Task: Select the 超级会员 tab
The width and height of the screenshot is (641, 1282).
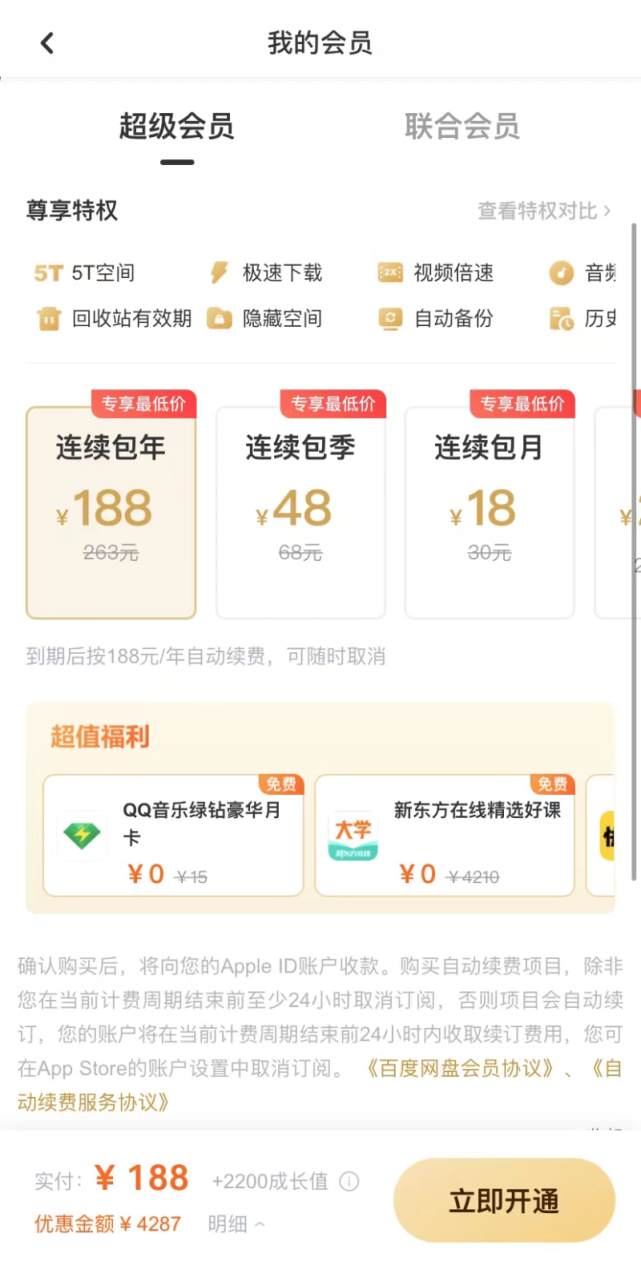Action: click(x=177, y=127)
